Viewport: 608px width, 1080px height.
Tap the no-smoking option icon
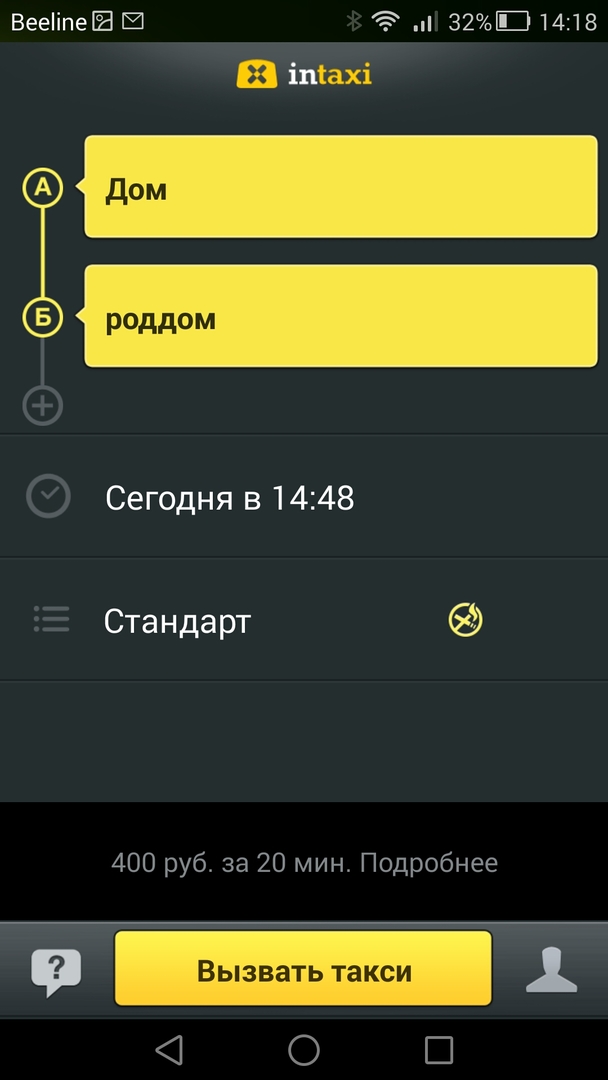pos(465,621)
